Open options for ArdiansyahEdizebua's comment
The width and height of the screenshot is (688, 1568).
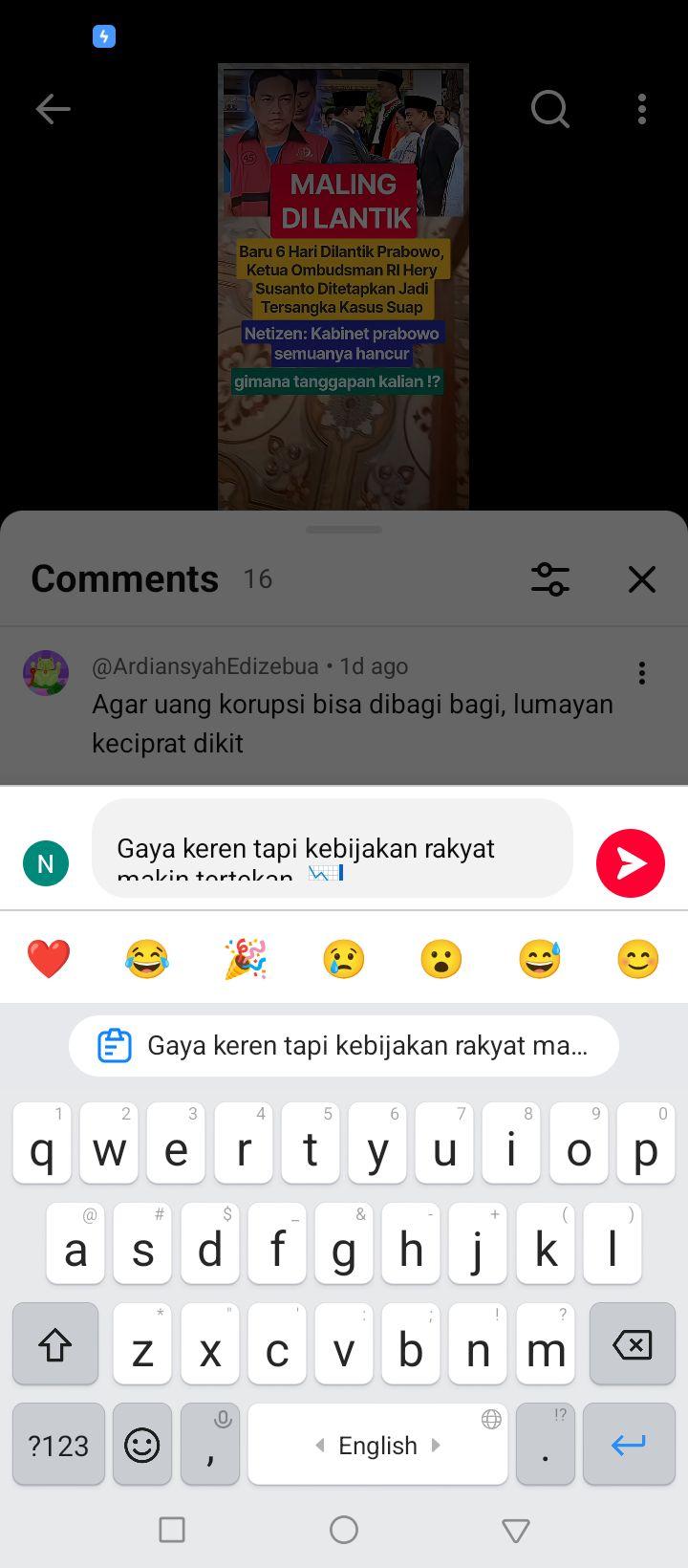pyautogui.click(x=642, y=673)
